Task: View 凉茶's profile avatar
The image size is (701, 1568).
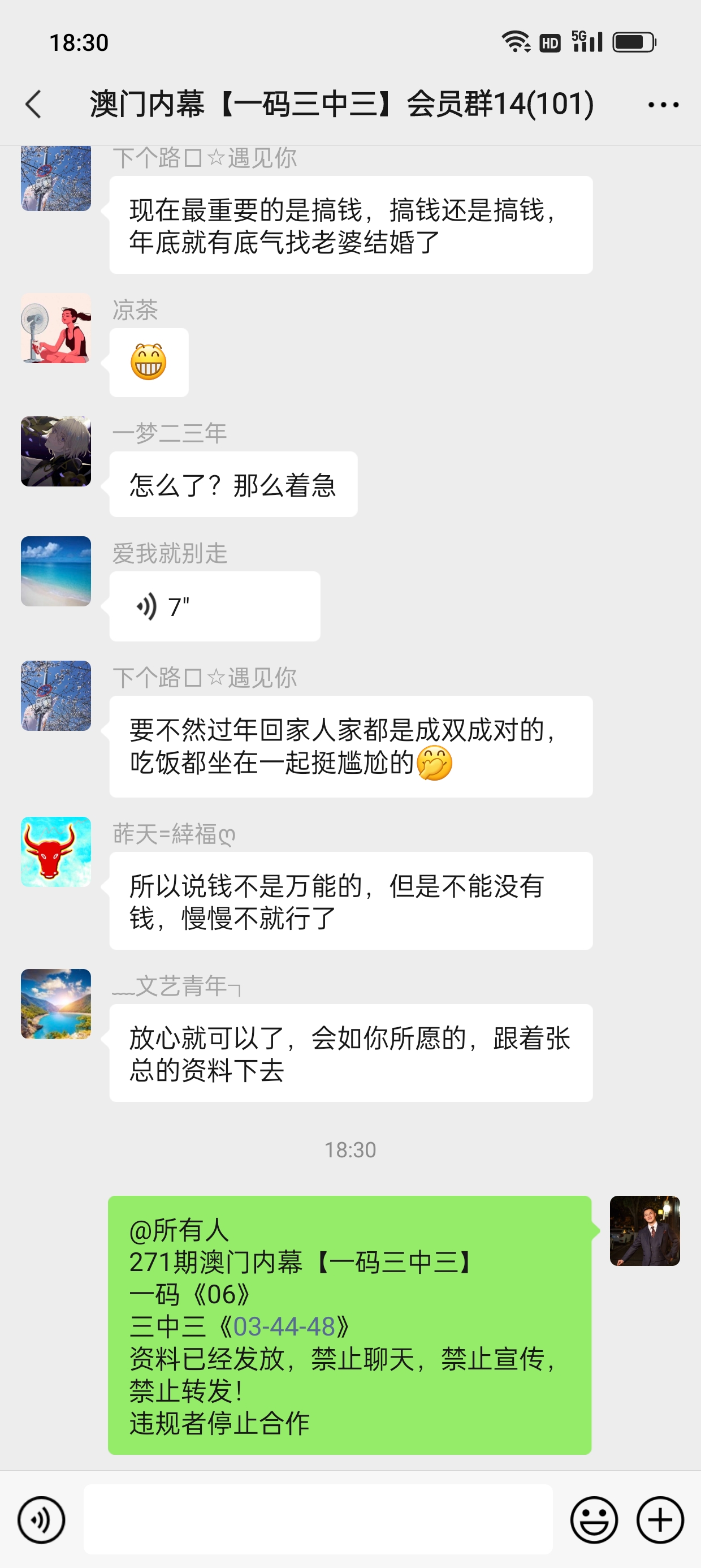Action: (x=56, y=329)
